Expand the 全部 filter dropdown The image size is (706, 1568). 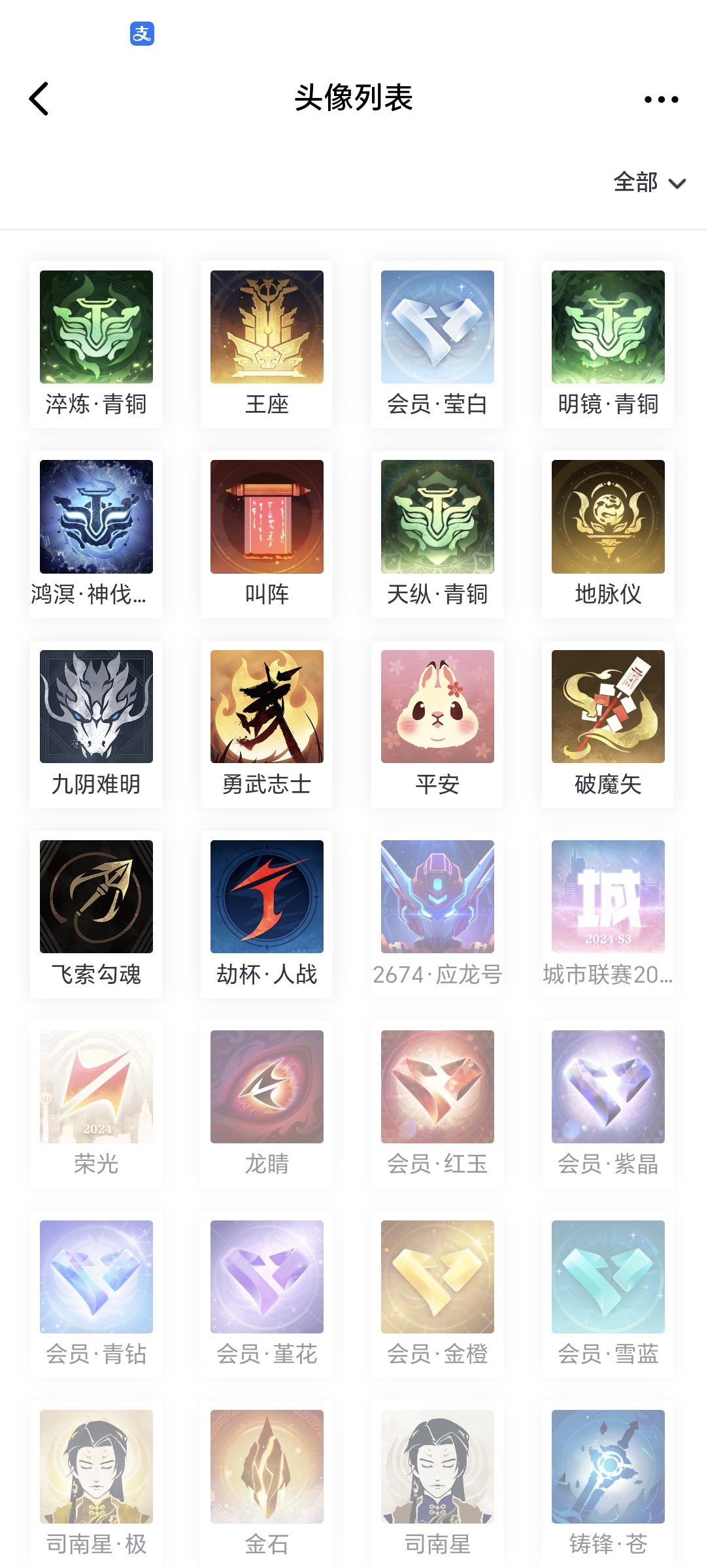click(x=649, y=182)
